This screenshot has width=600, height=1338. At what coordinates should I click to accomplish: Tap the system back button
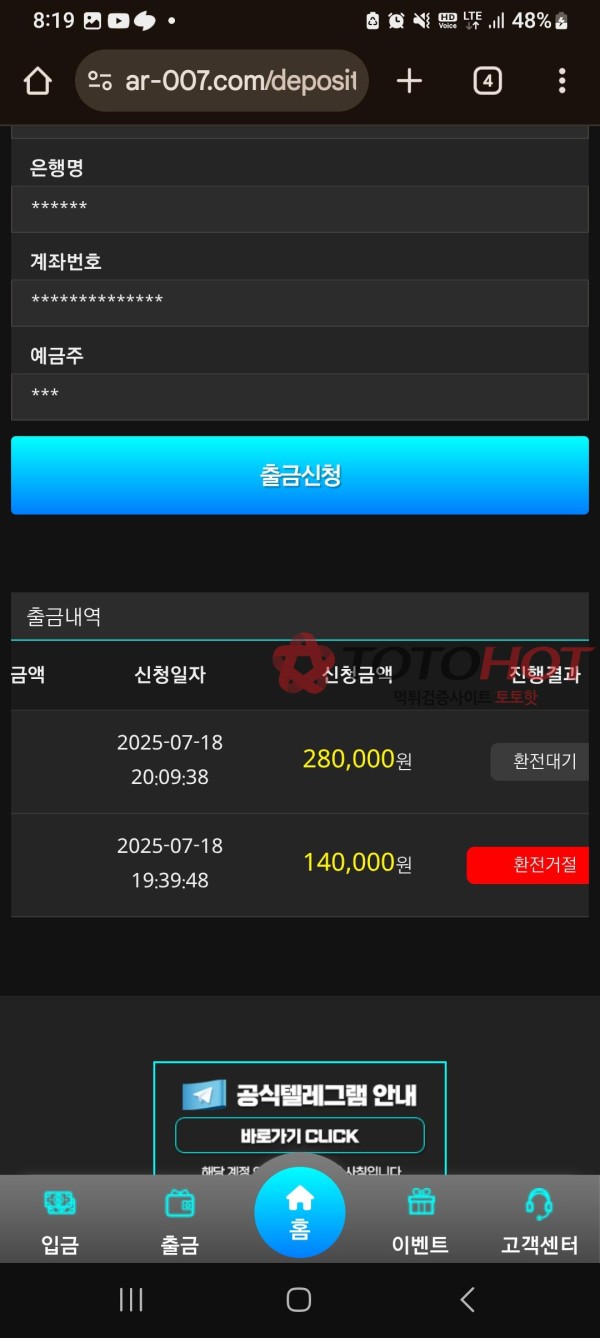(x=467, y=1299)
